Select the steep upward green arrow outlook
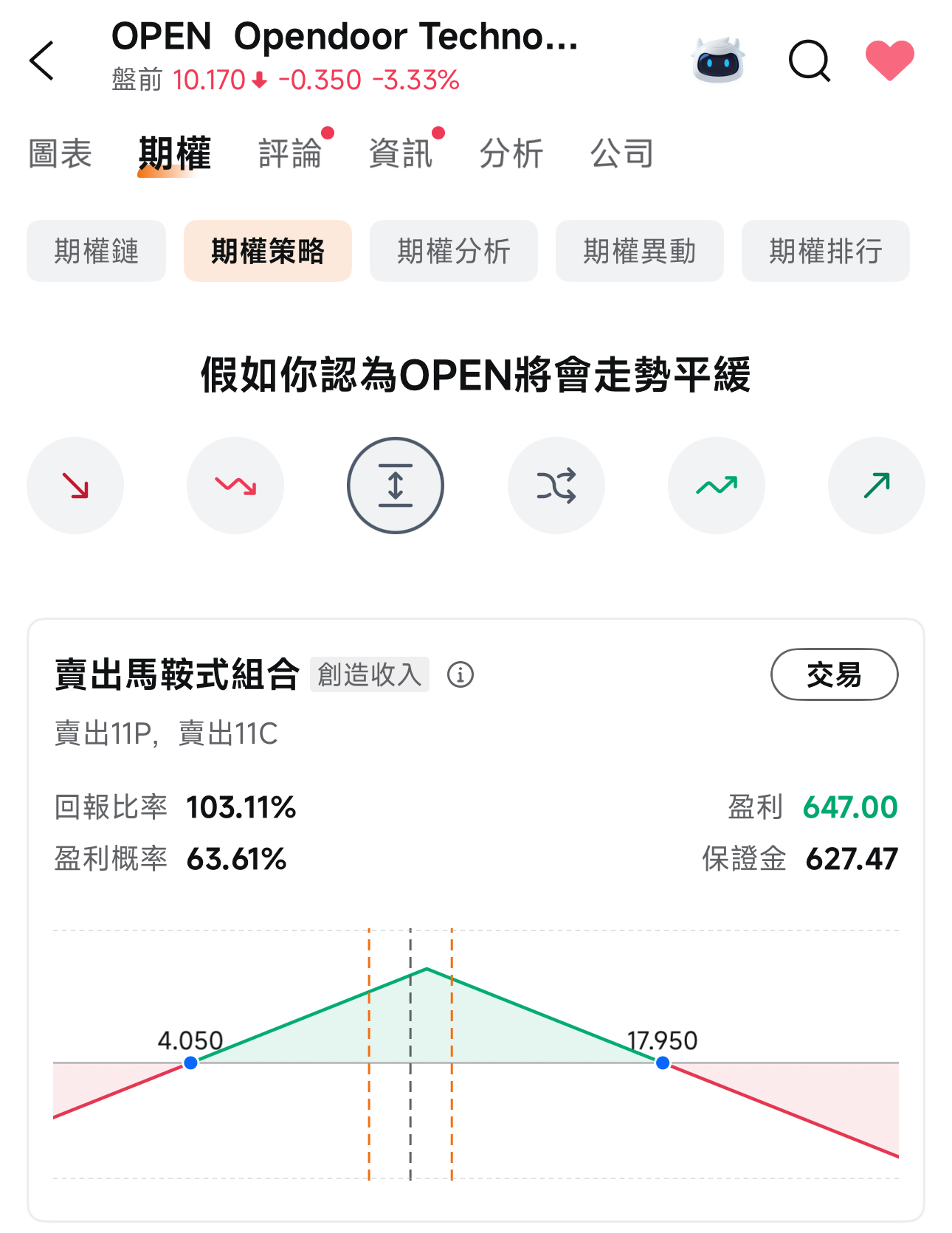952x1233 pixels. (x=877, y=486)
